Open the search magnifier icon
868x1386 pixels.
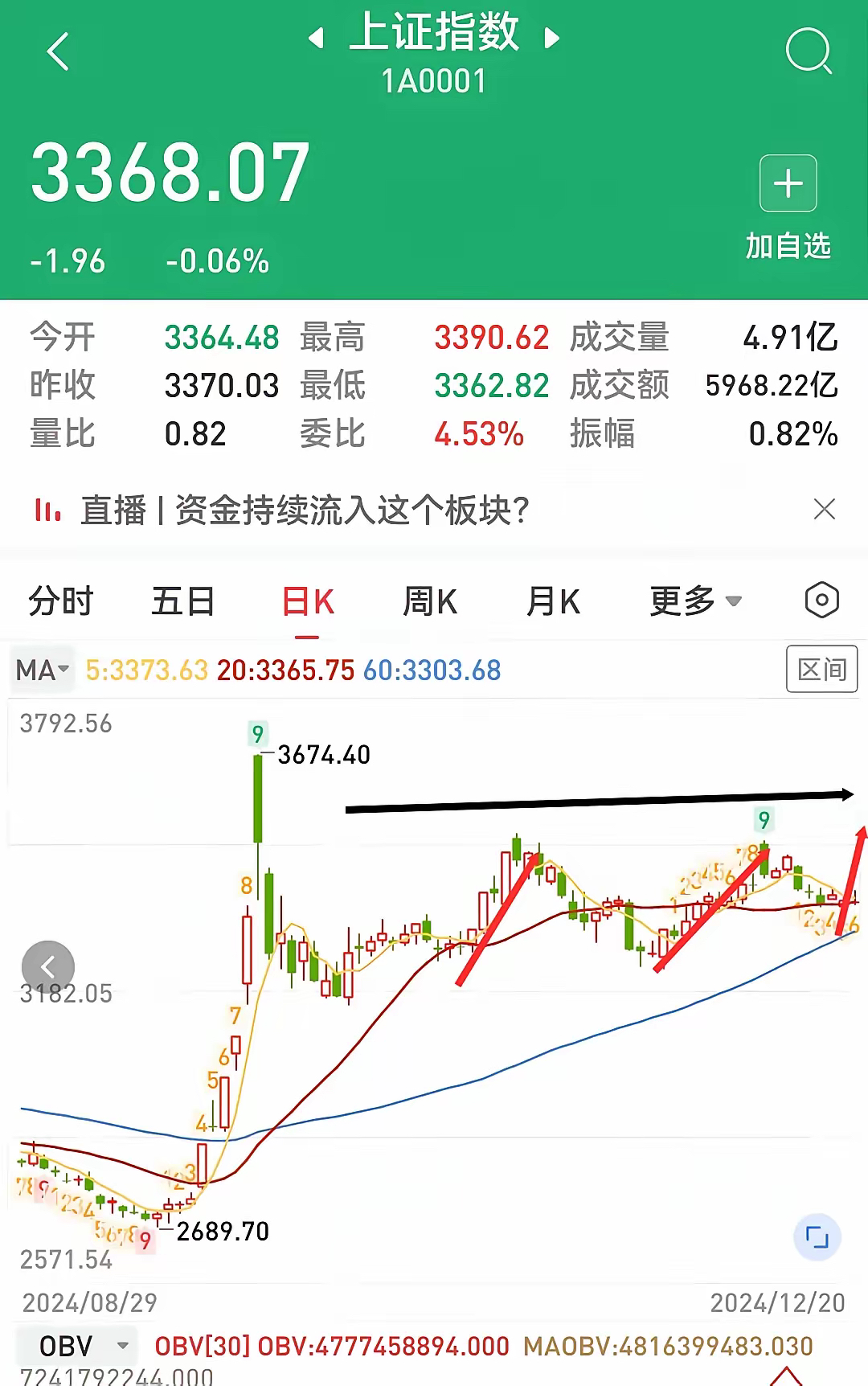(x=808, y=51)
